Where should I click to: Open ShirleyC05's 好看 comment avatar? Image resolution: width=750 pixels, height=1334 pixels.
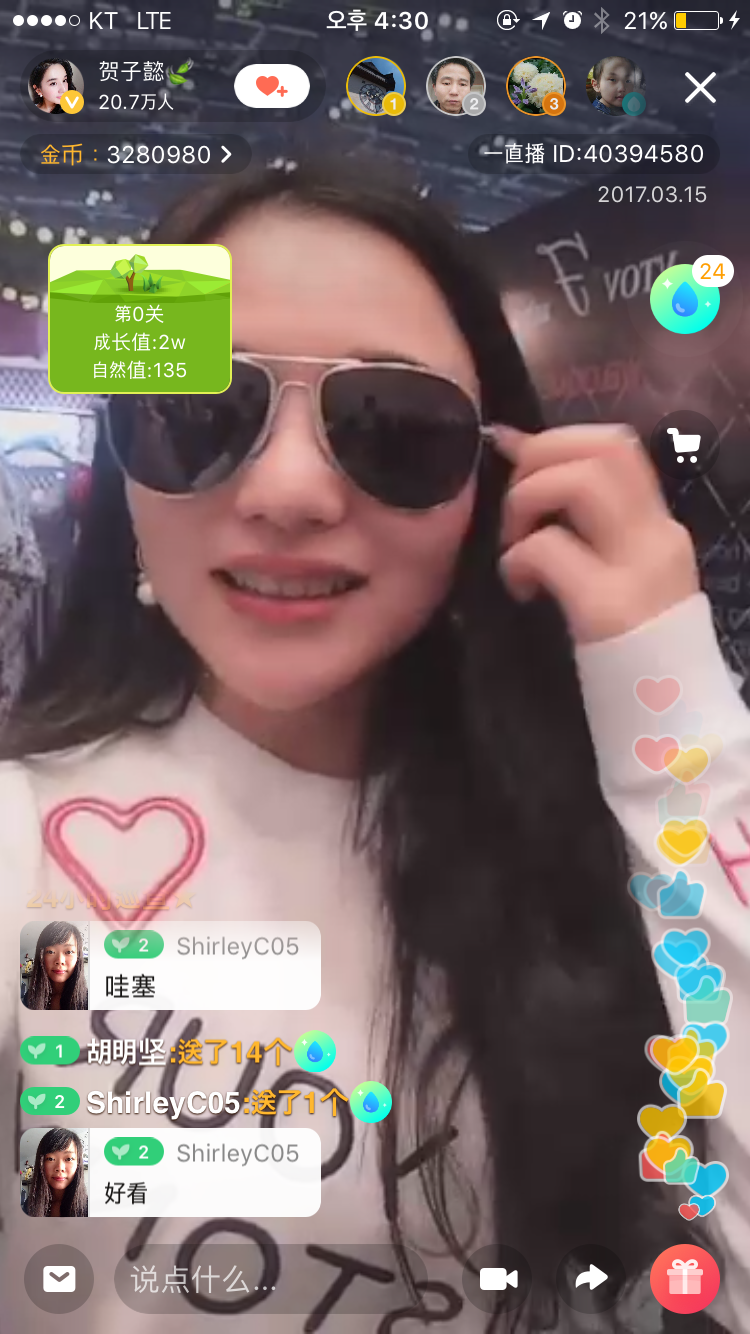pos(54,1172)
